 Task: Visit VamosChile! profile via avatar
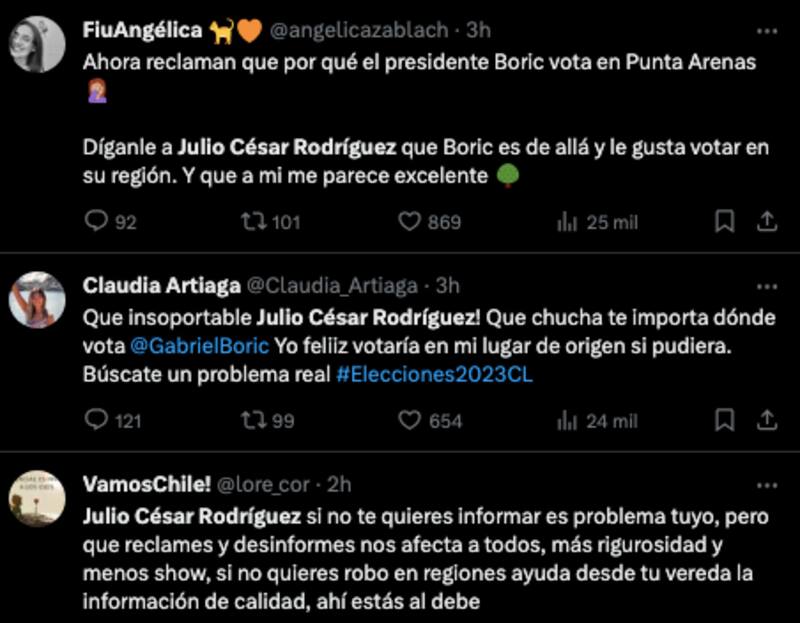38,498
